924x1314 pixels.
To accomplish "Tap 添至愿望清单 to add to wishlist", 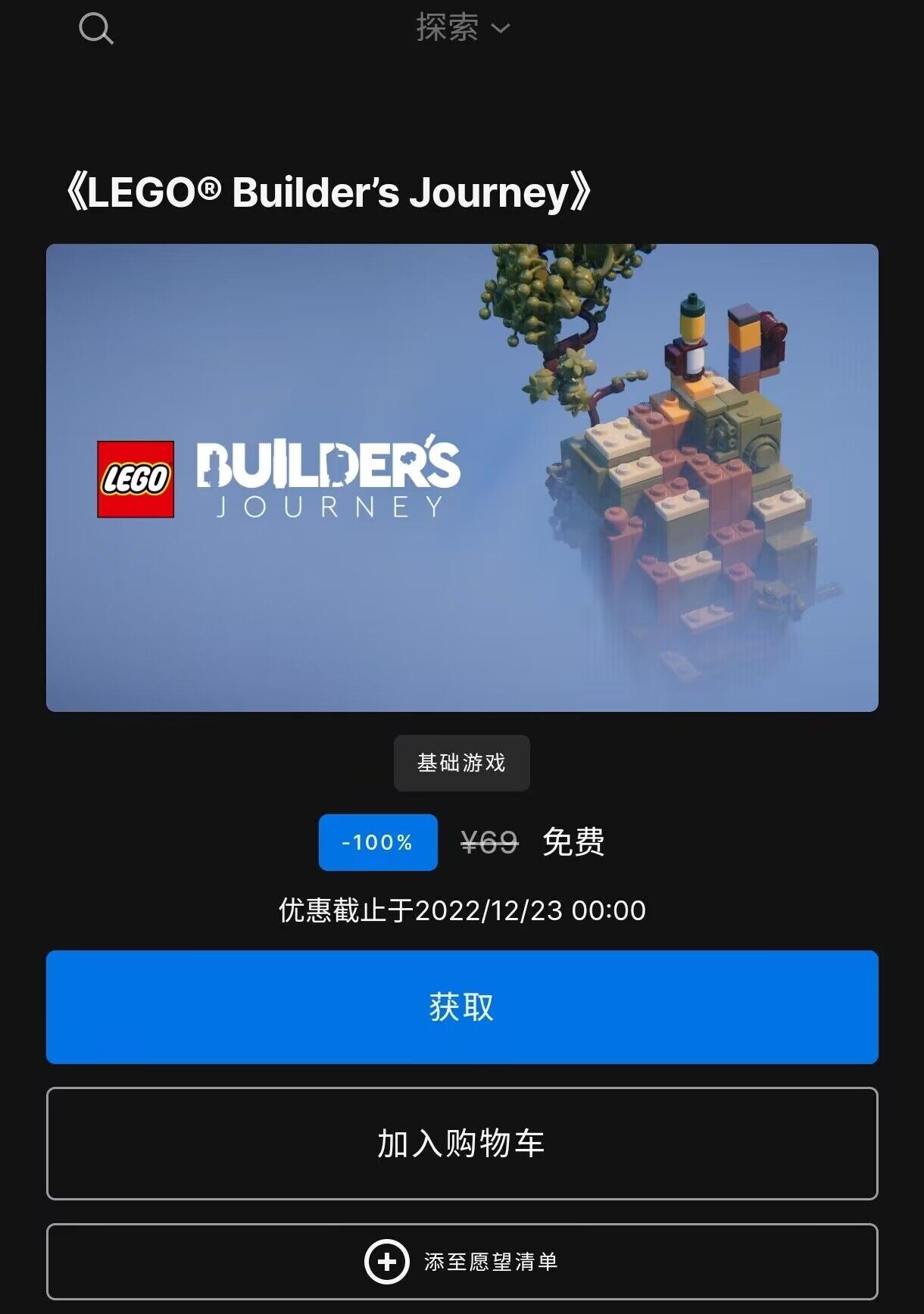I will point(462,1261).
